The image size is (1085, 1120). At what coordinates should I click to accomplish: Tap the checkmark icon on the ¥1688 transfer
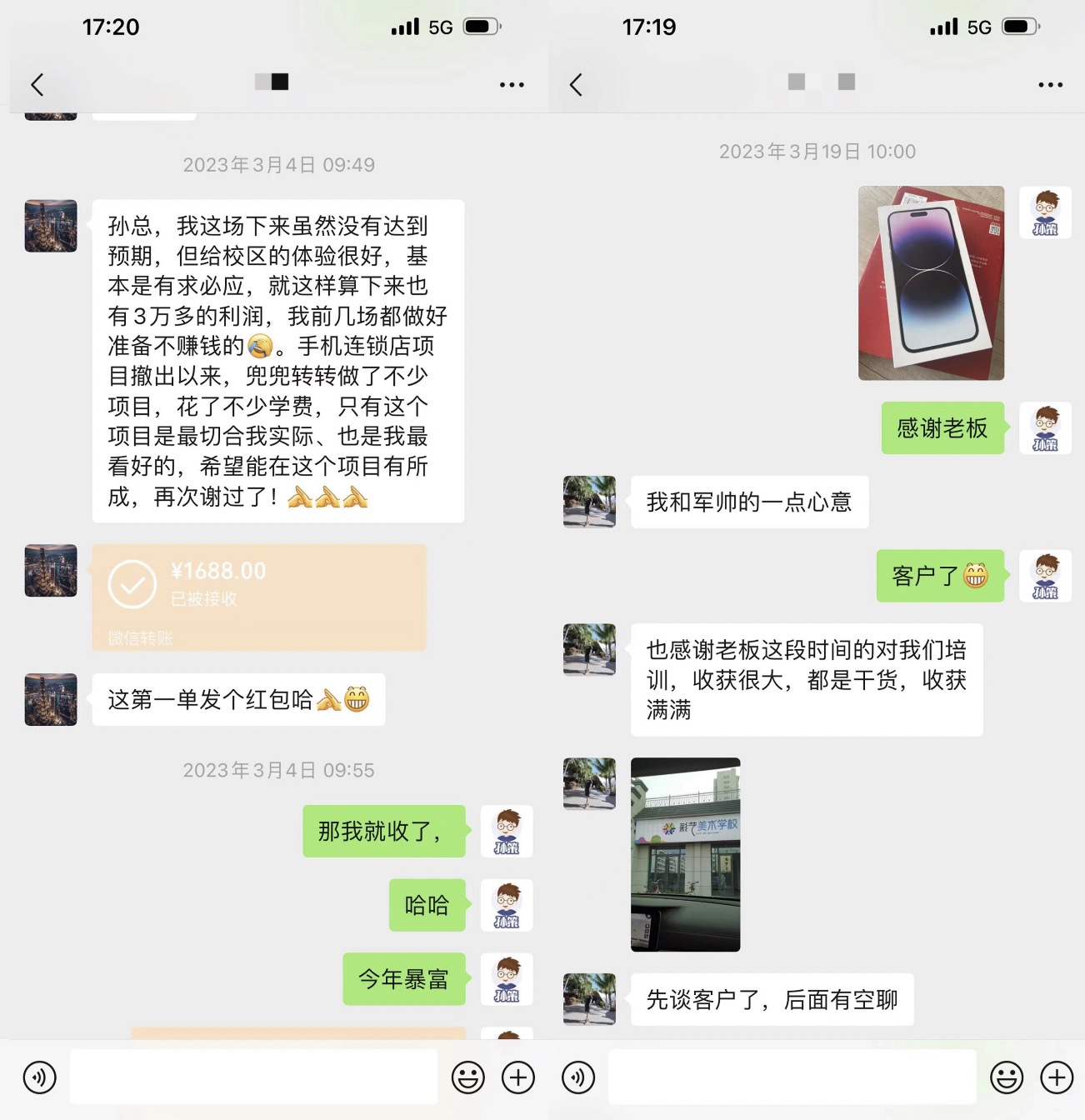(x=130, y=583)
